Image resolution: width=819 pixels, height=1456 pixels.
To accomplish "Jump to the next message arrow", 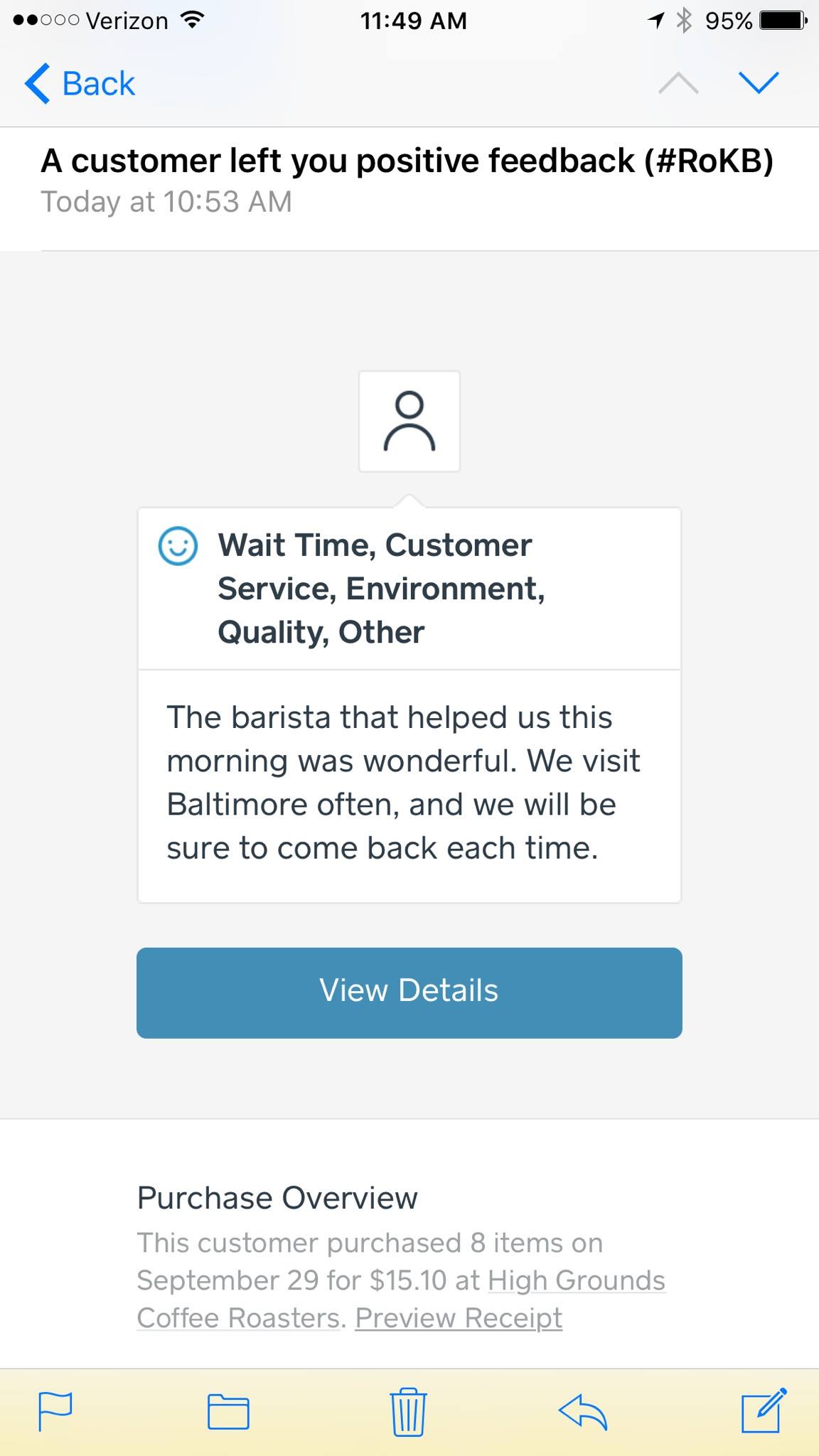I will coord(759,83).
